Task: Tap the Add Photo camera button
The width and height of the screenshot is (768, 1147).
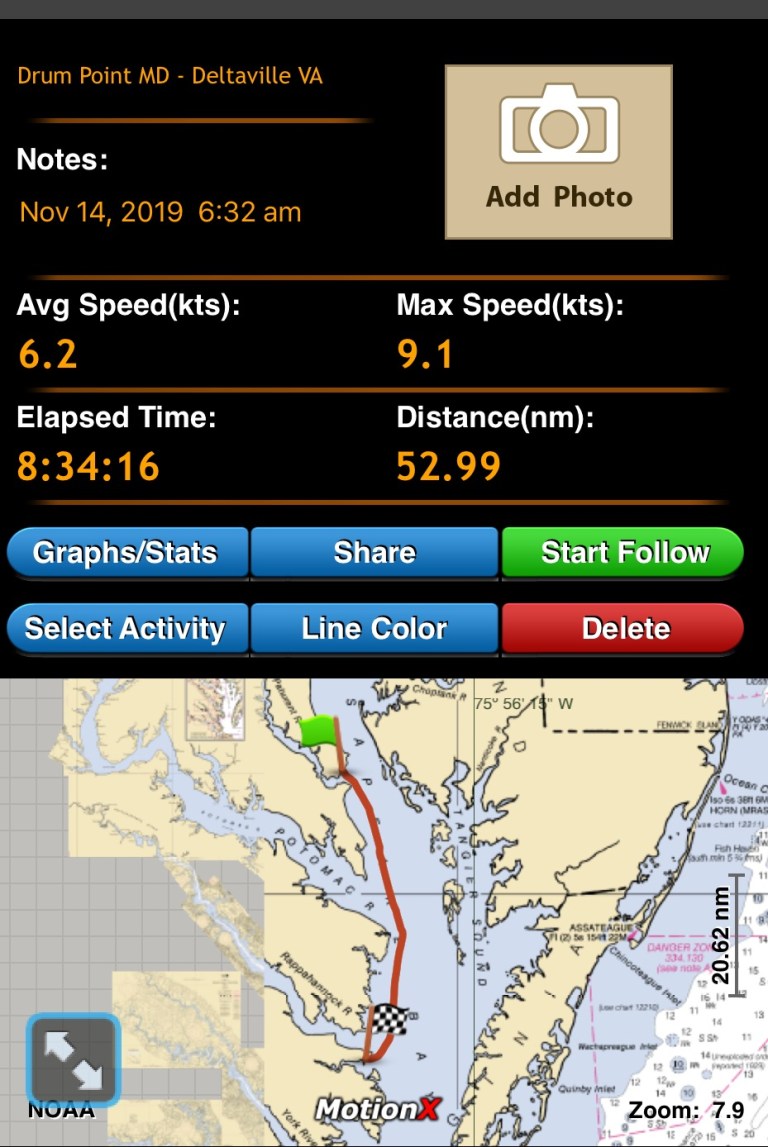Action: 558,152
